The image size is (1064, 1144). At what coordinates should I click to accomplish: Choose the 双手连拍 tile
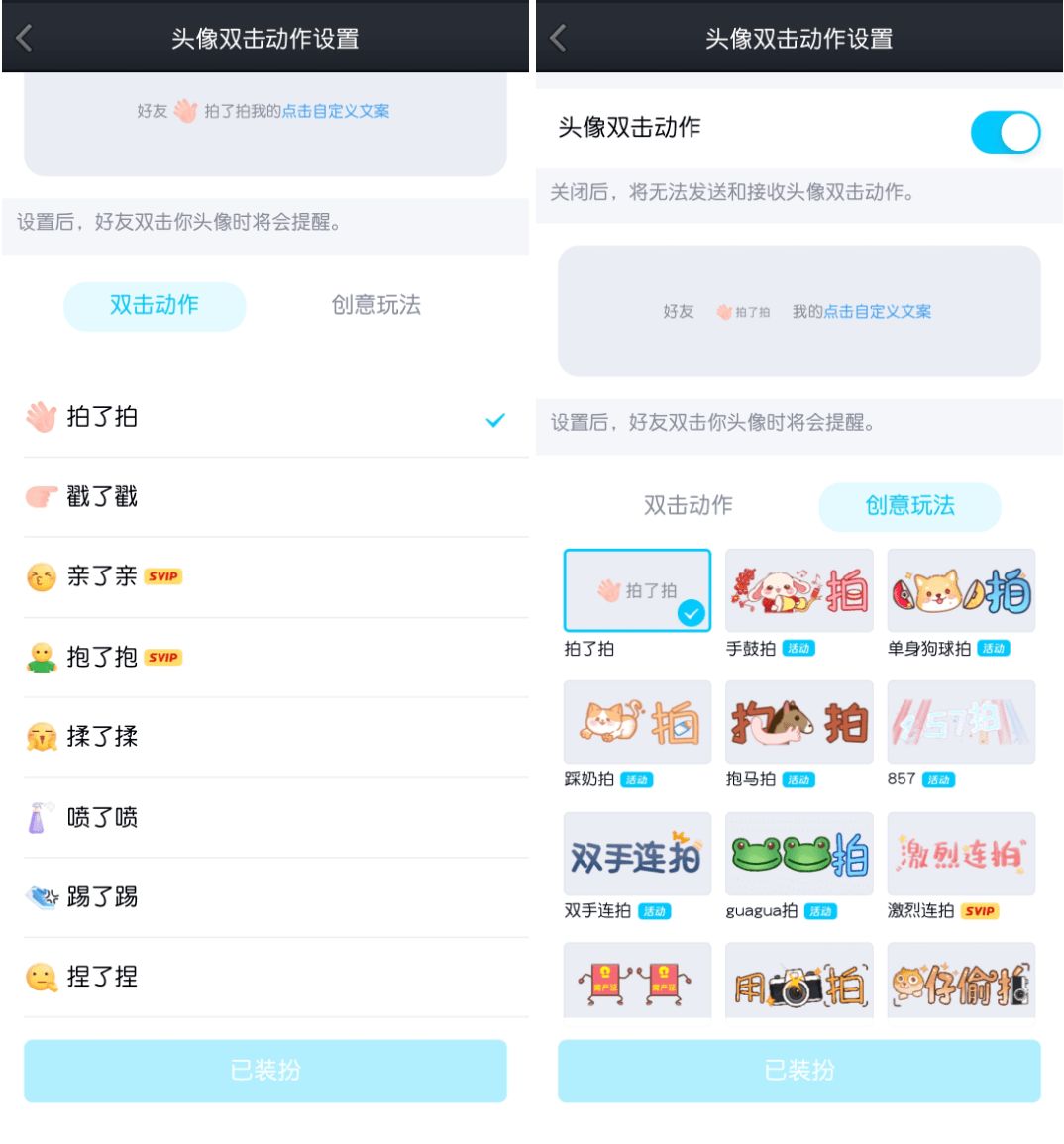637,854
